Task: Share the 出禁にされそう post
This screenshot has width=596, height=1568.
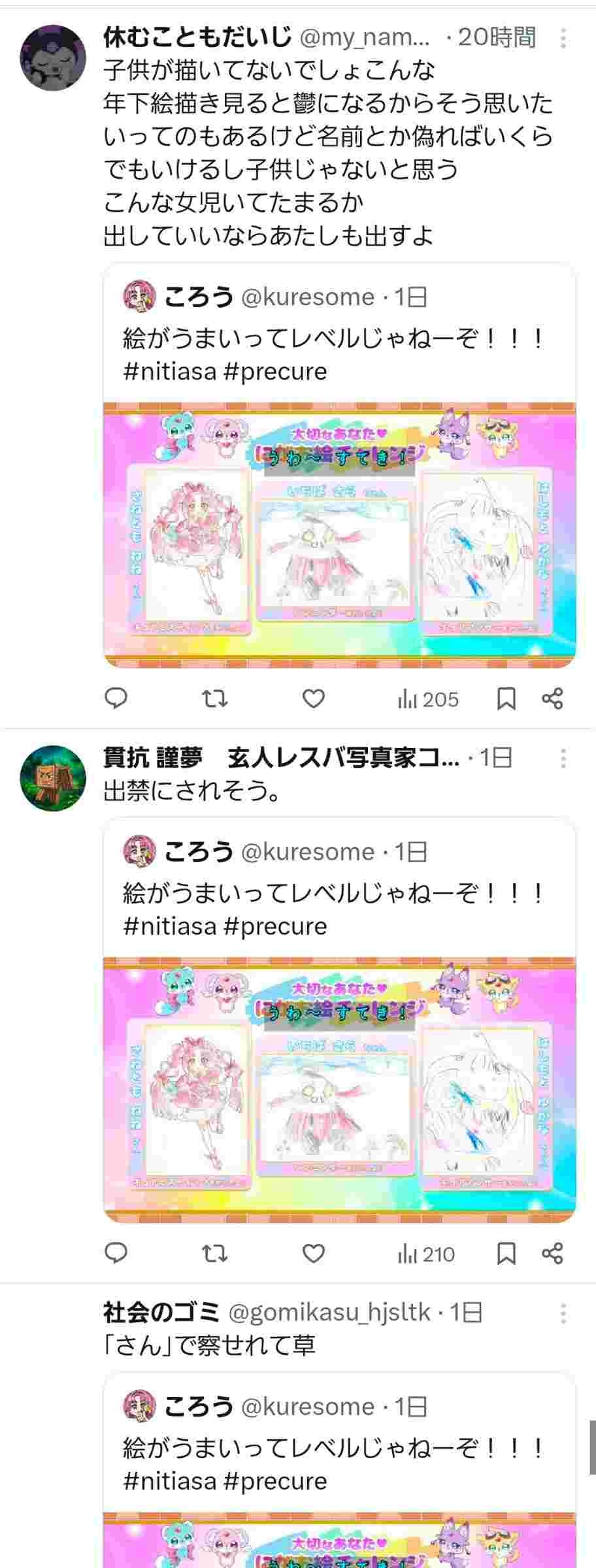Action: [552, 1253]
